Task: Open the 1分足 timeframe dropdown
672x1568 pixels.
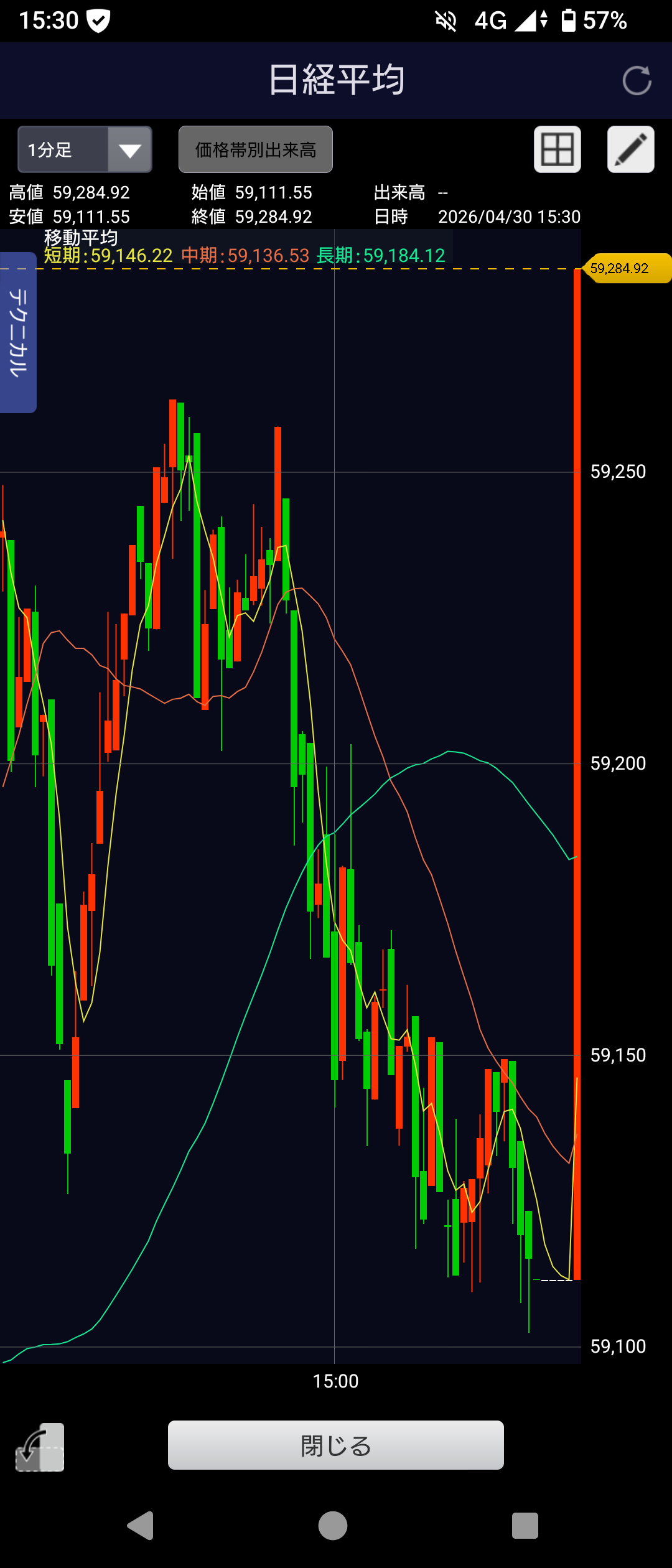Action: click(85, 149)
